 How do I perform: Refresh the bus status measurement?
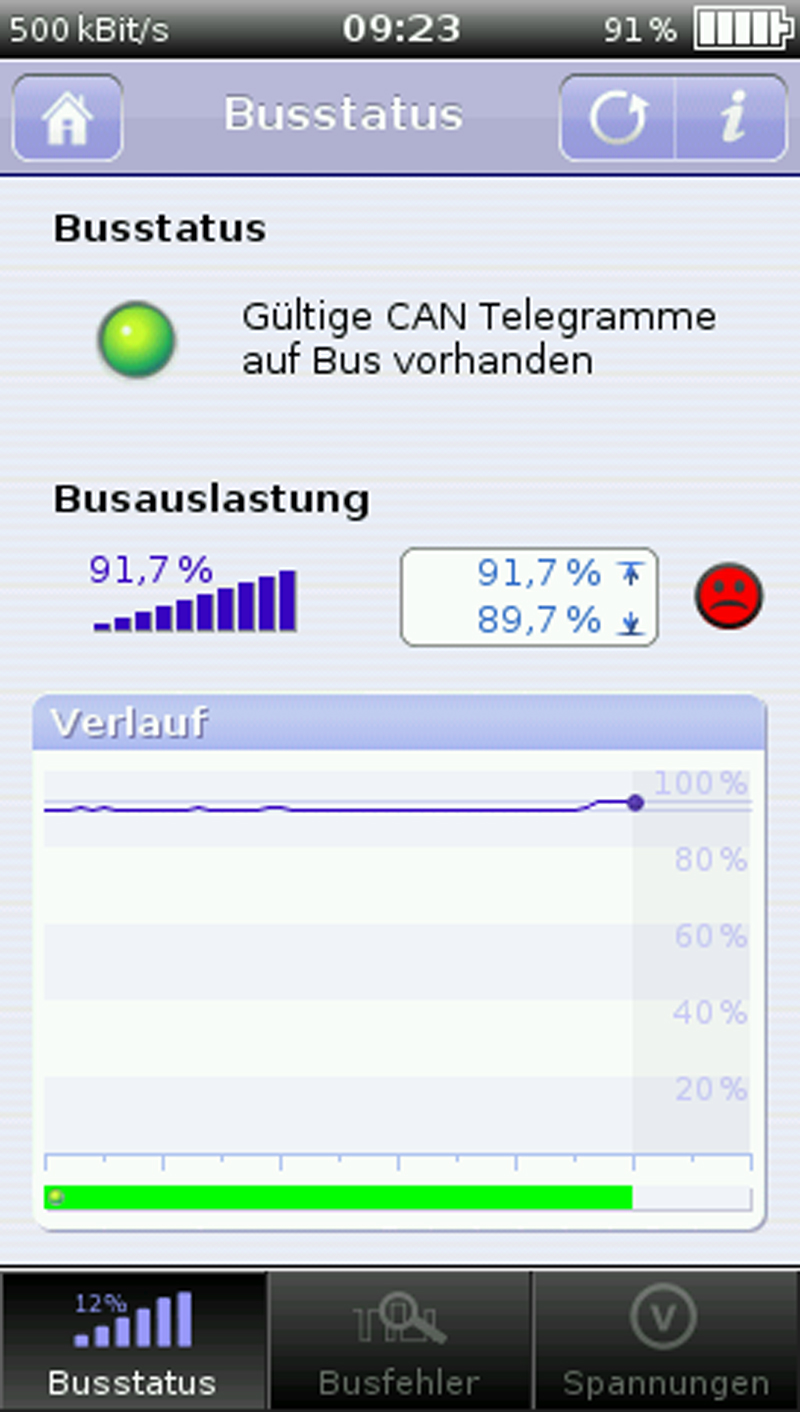[x=617, y=118]
